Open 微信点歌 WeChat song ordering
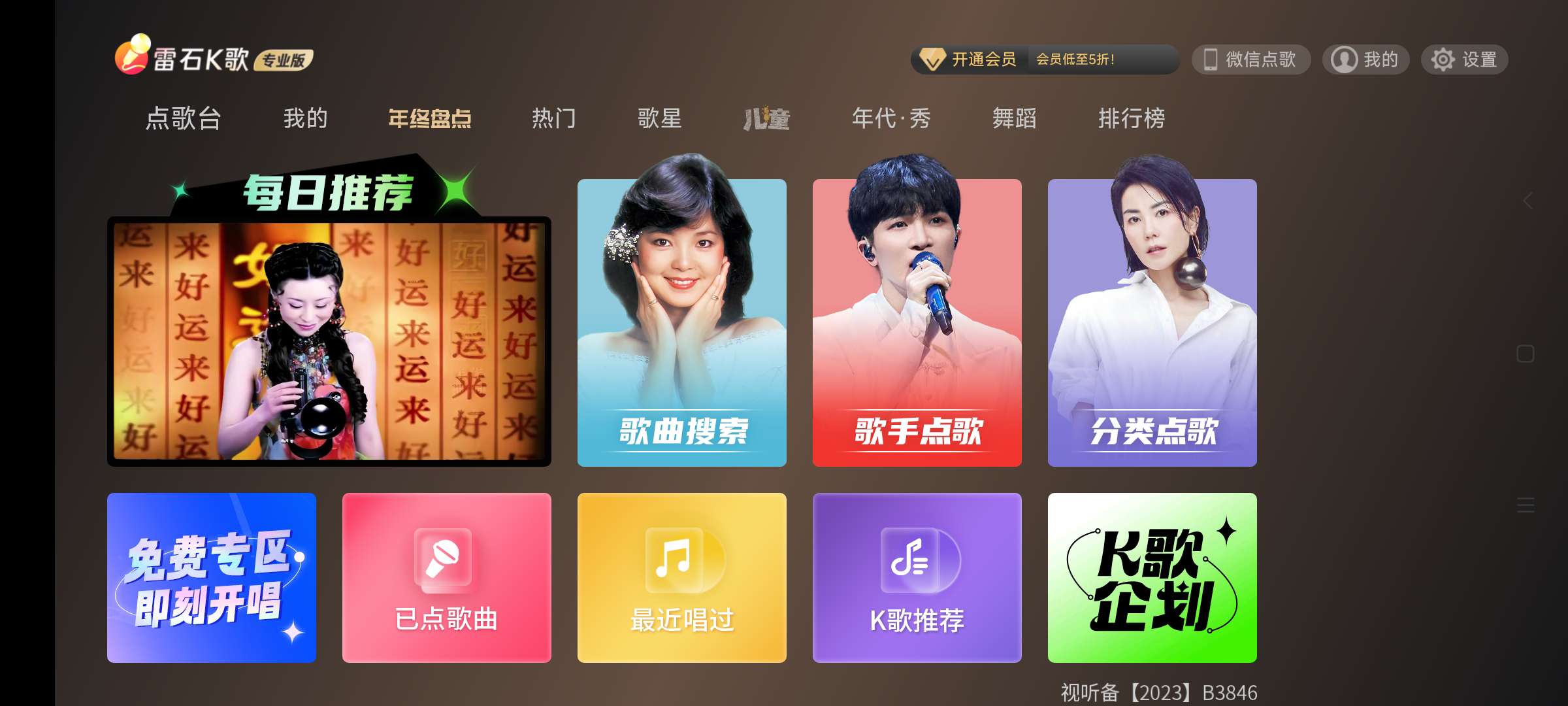 tap(1250, 59)
